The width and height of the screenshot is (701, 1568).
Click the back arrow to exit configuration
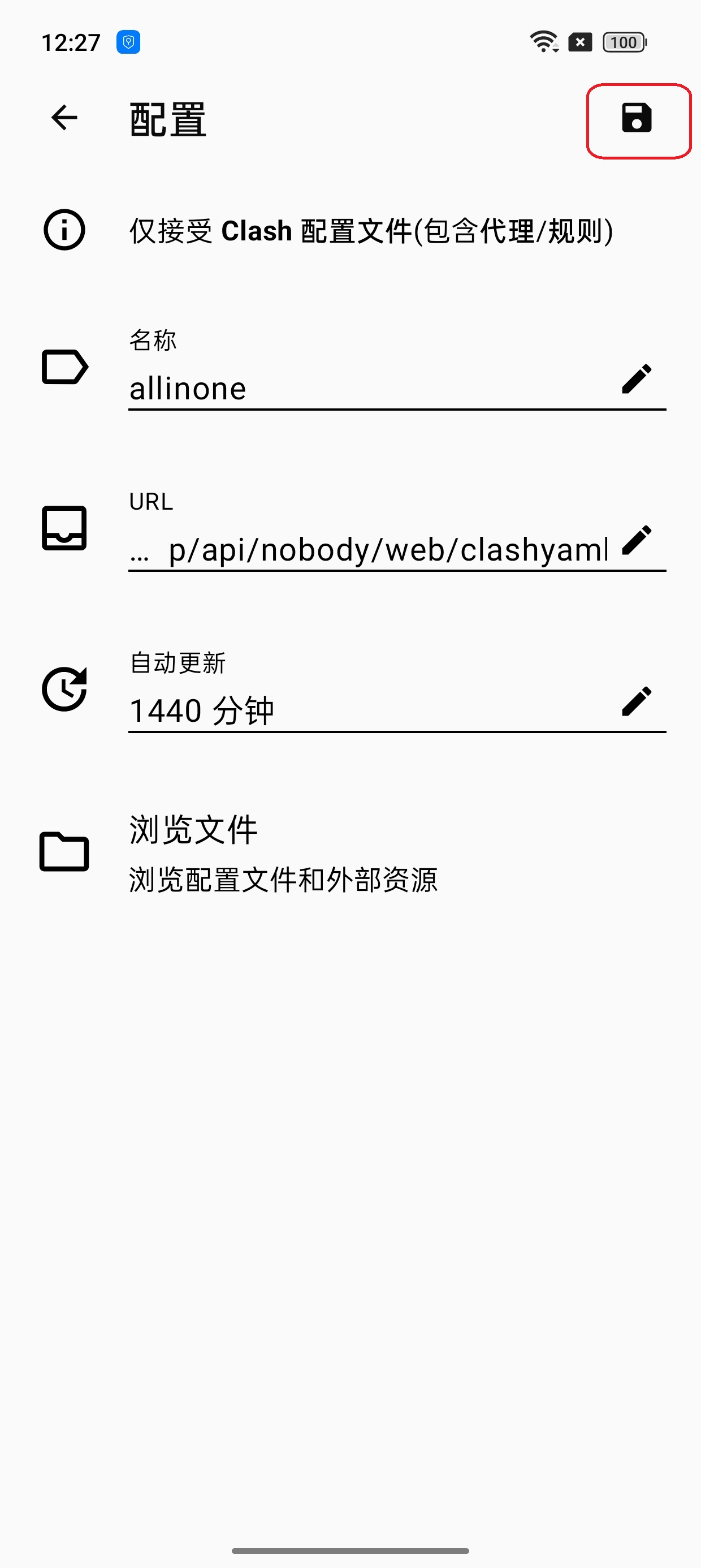pyautogui.click(x=63, y=119)
